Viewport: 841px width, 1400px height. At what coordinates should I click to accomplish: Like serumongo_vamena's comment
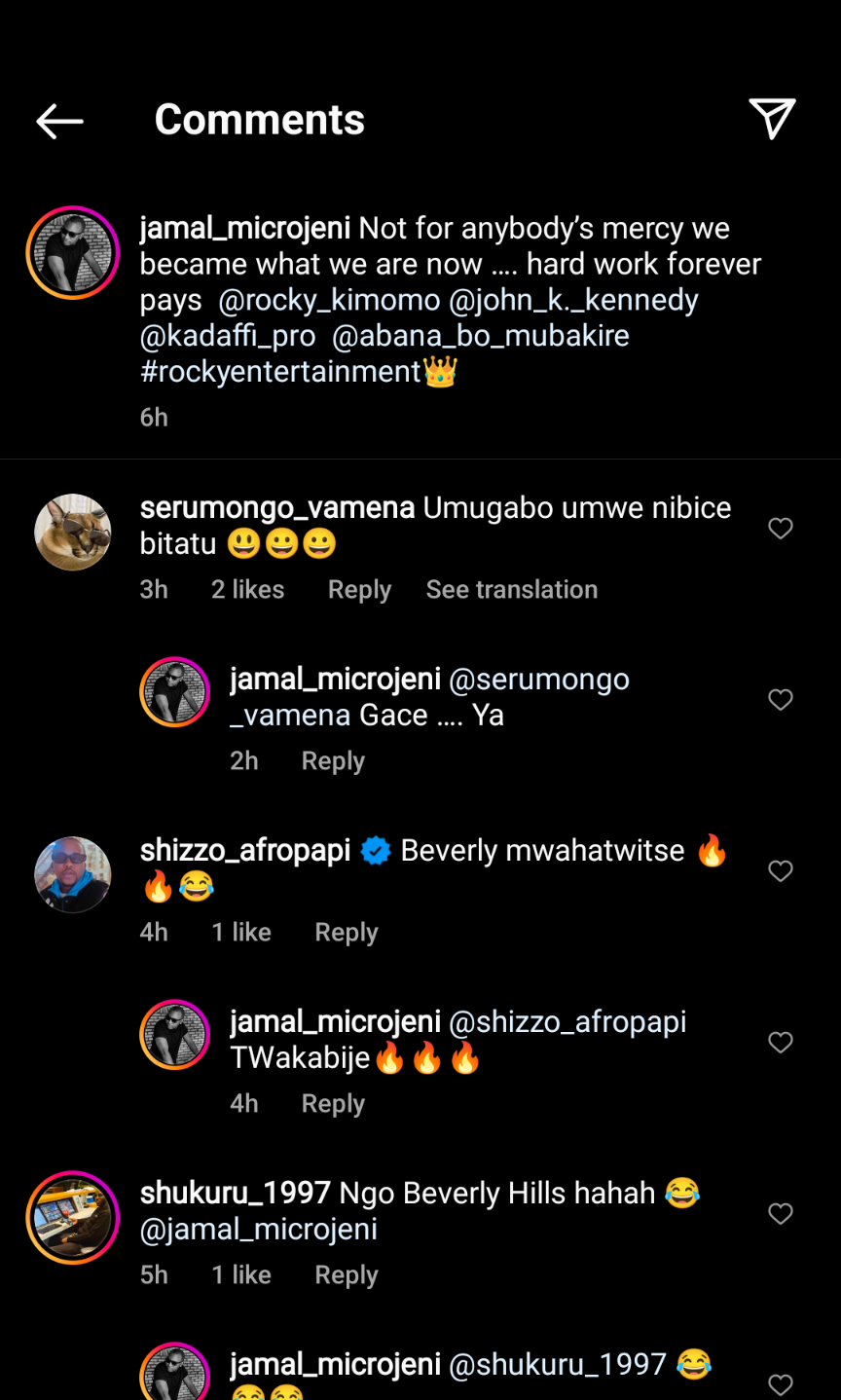781,529
